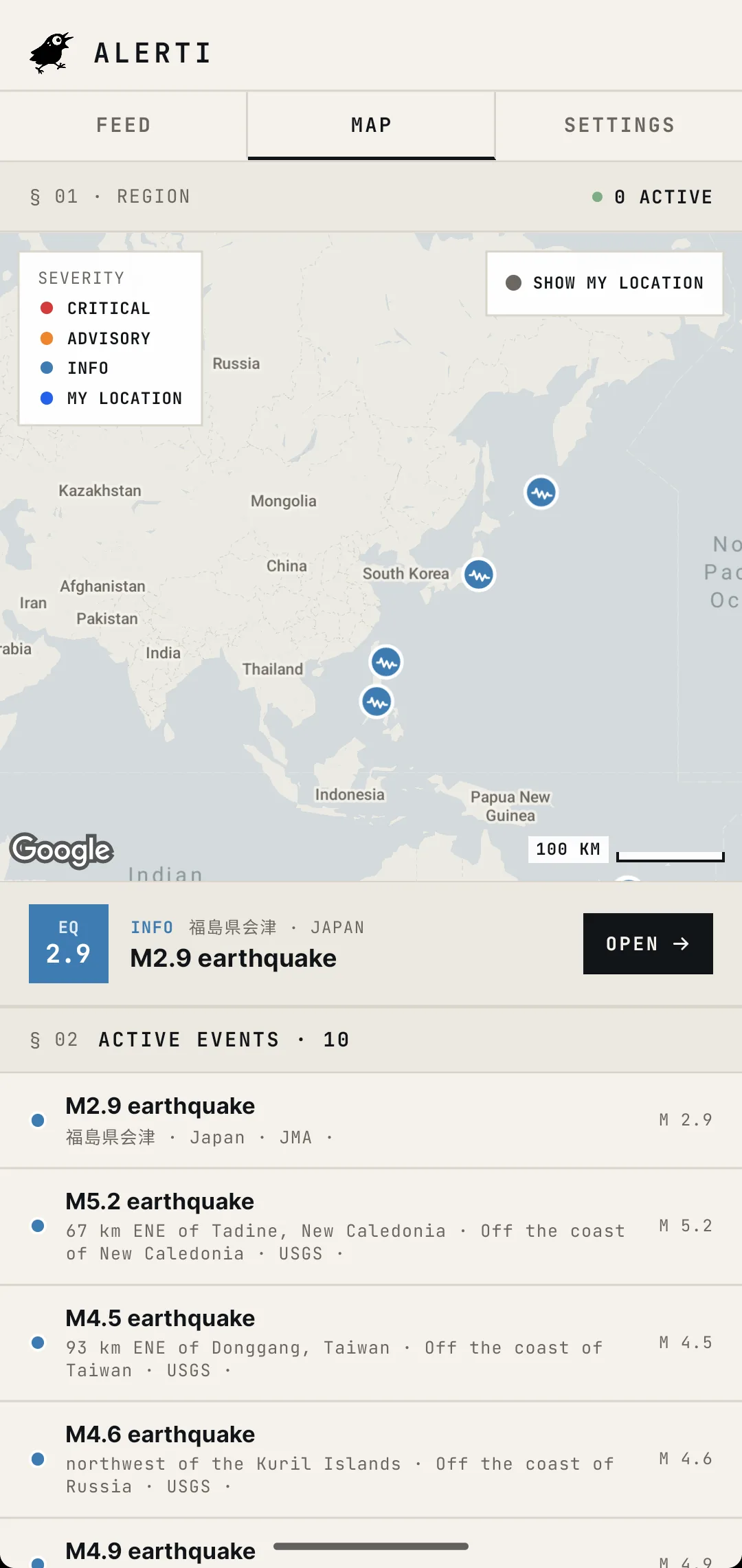Open the M2.9 earthquake detail with Open button
This screenshot has height=1568, width=742.
click(x=648, y=943)
